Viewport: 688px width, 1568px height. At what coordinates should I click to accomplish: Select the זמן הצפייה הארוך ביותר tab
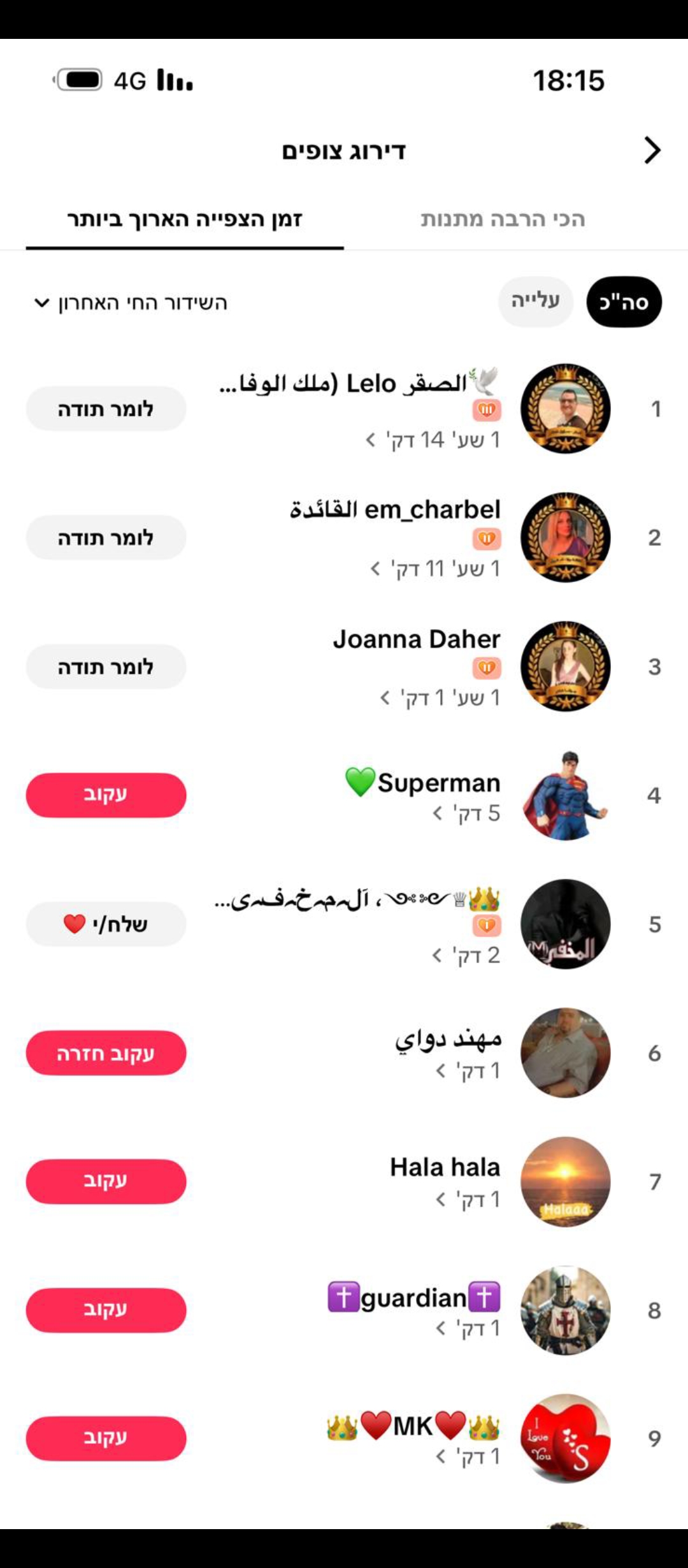click(185, 219)
